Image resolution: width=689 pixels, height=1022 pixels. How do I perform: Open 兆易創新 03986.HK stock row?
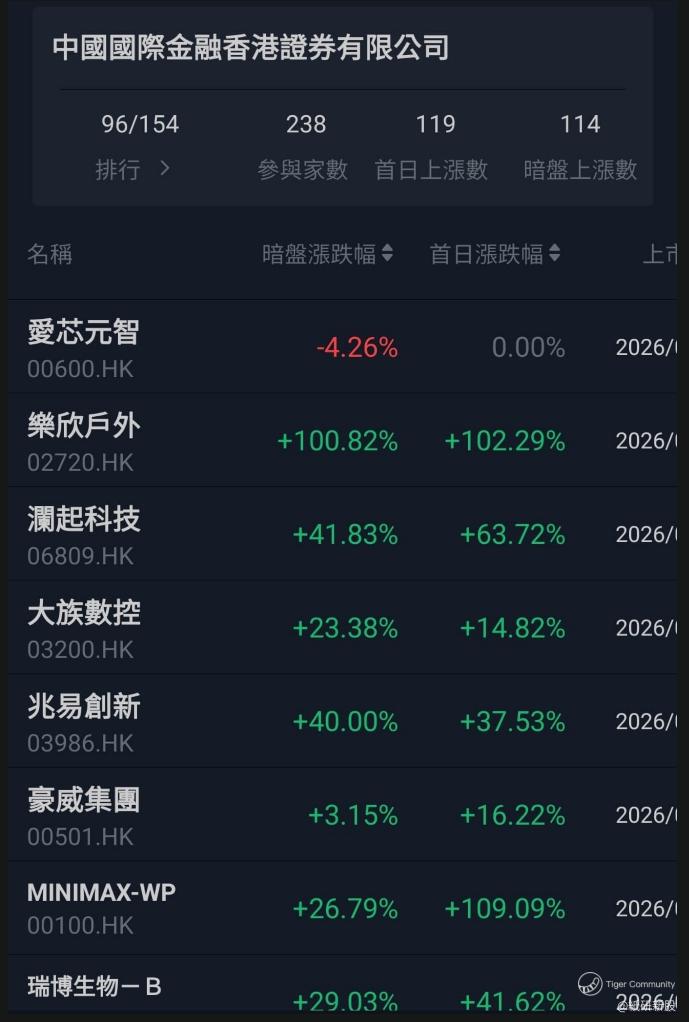click(x=83, y=721)
